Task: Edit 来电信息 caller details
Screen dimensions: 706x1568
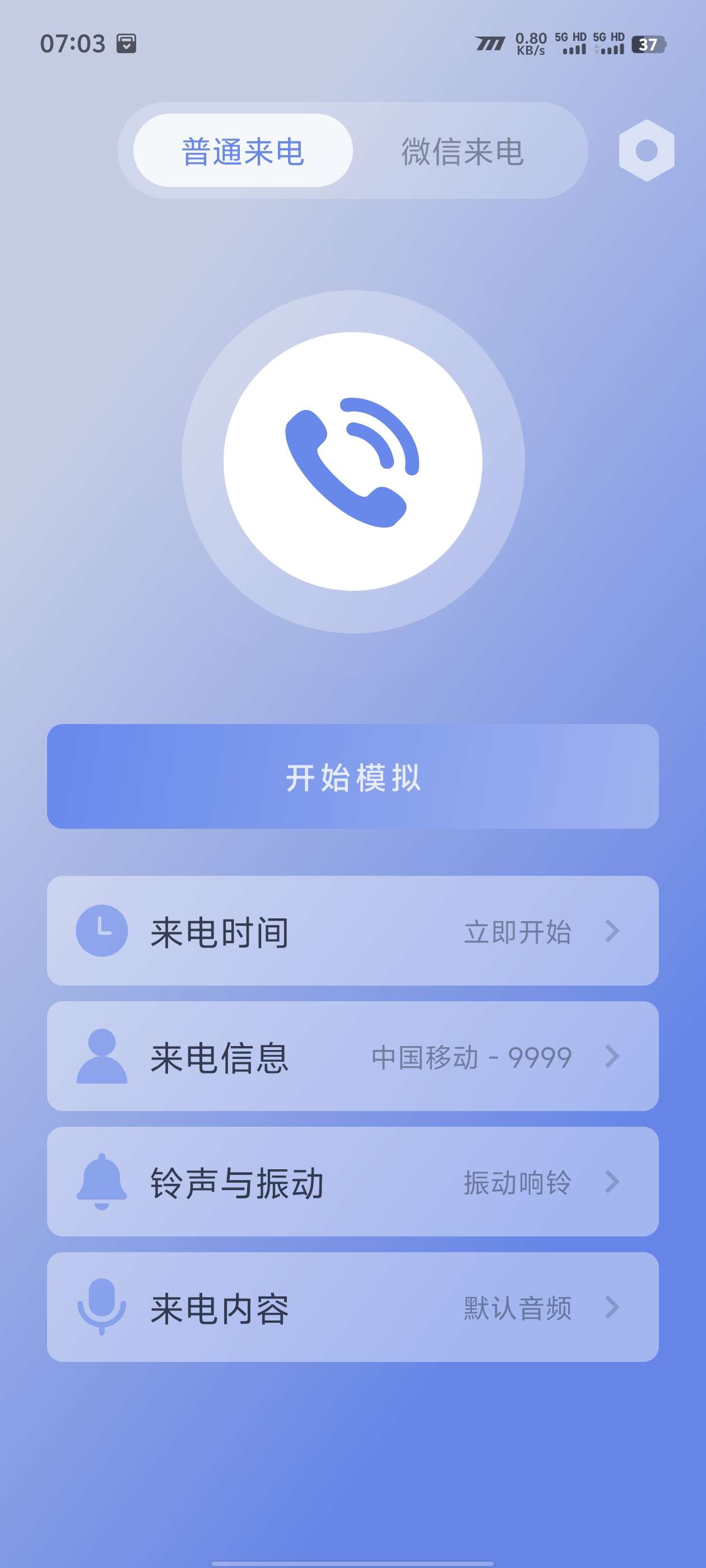Action: [x=352, y=1056]
